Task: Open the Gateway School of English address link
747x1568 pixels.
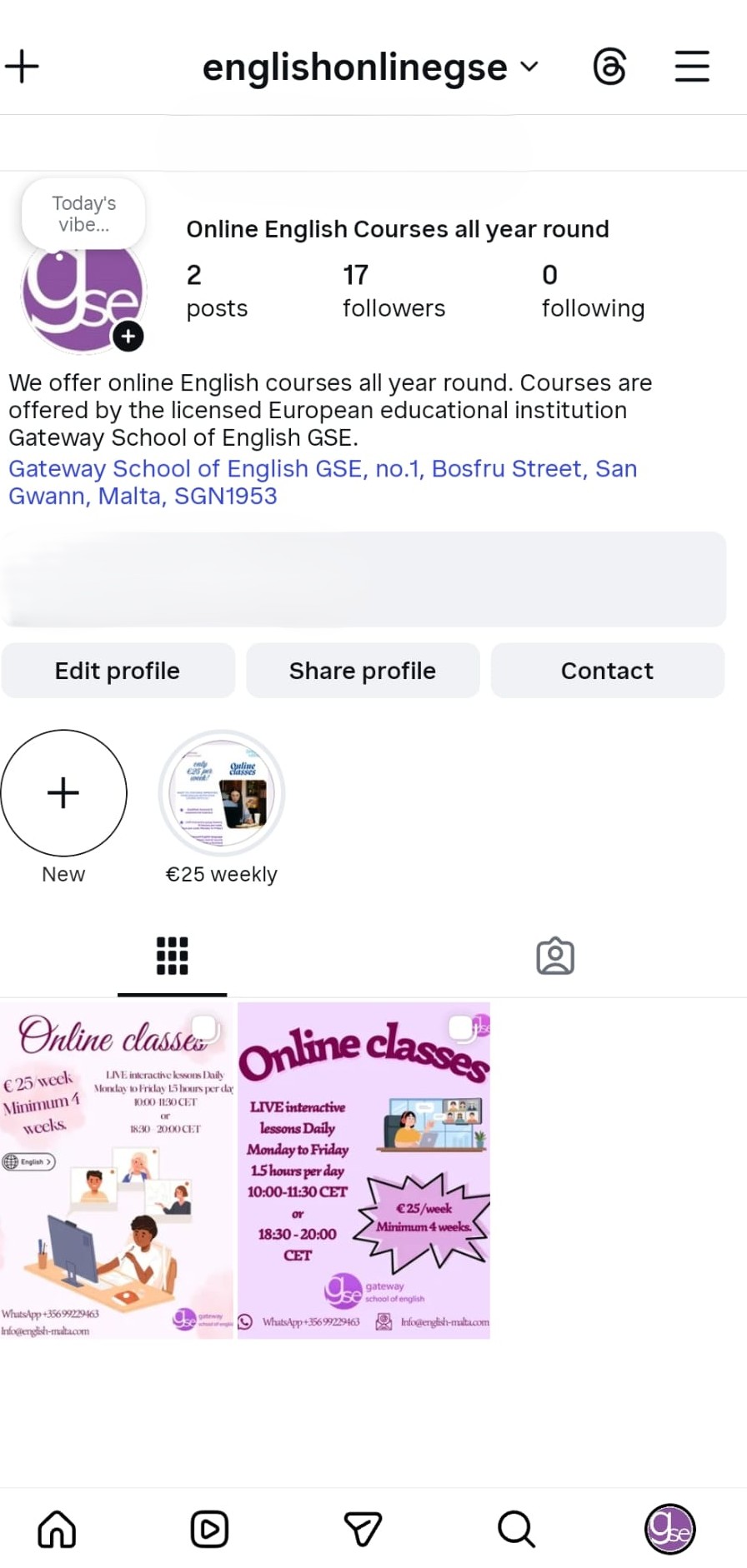Action: [x=322, y=482]
